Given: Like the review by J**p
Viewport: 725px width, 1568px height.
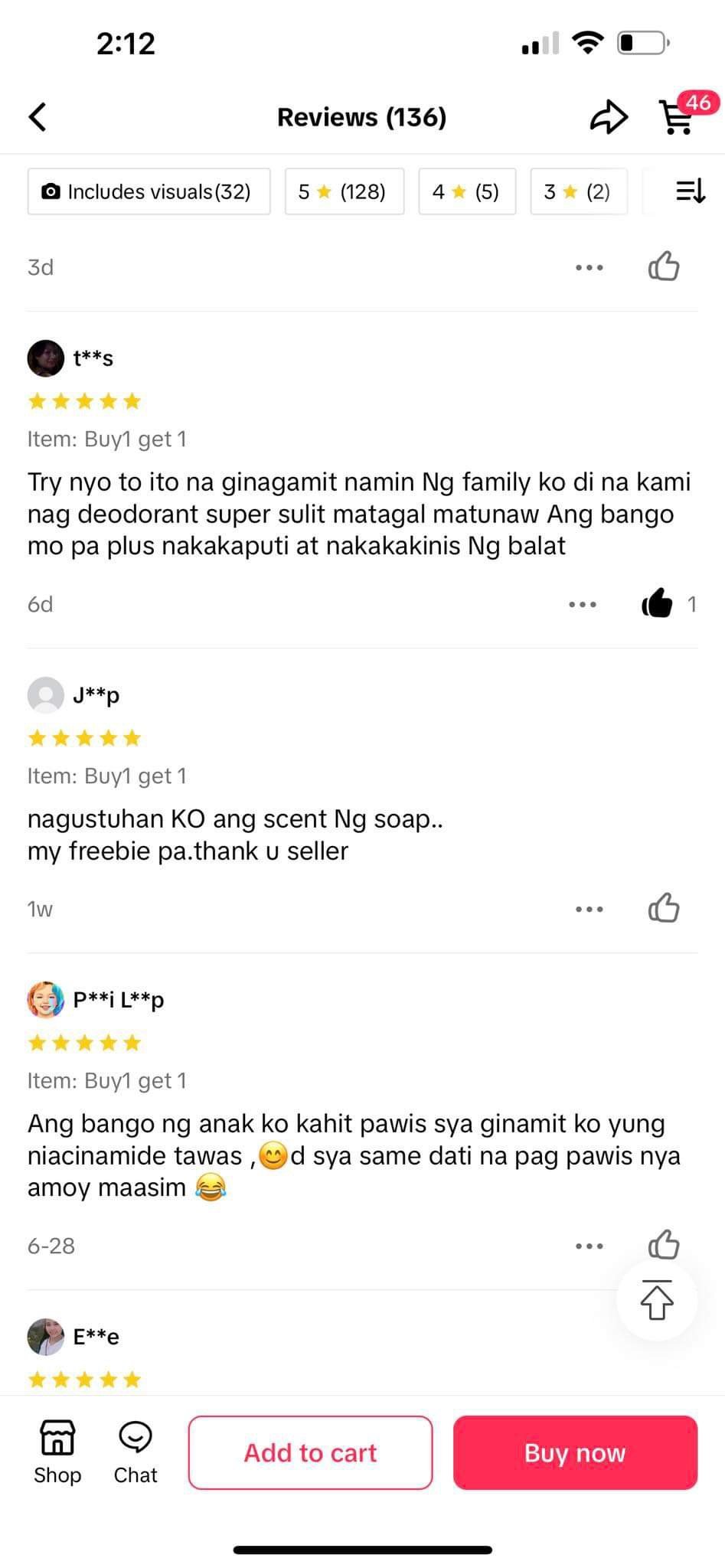Looking at the screenshot, I should (663, 909).
